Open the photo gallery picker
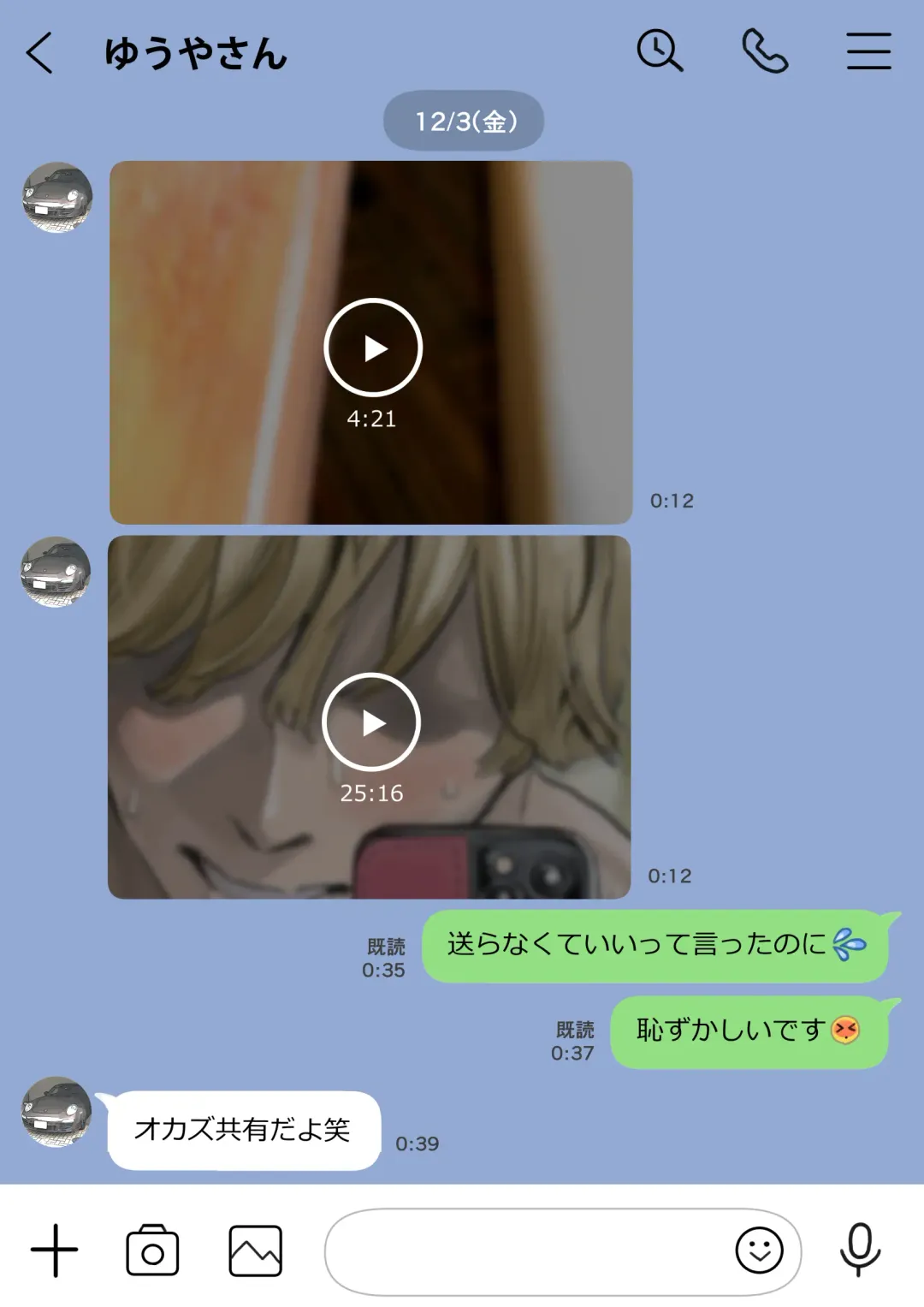924x1307 pixels. (x=255, y=1251)
